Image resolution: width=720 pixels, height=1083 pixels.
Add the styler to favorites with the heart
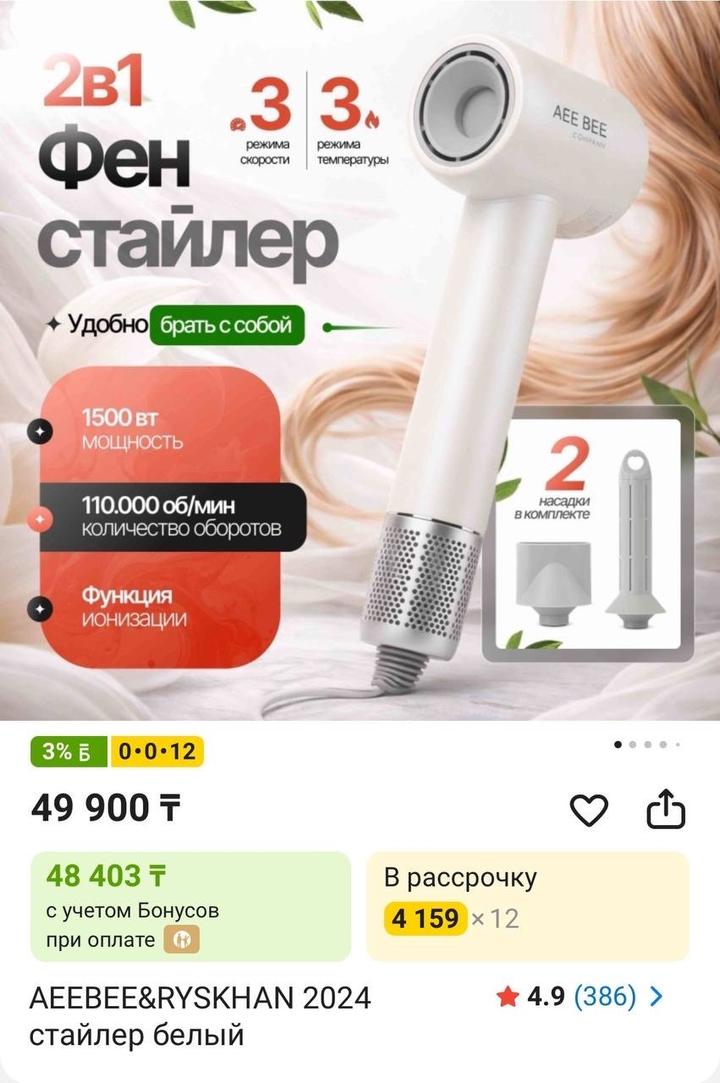(588, 810)
